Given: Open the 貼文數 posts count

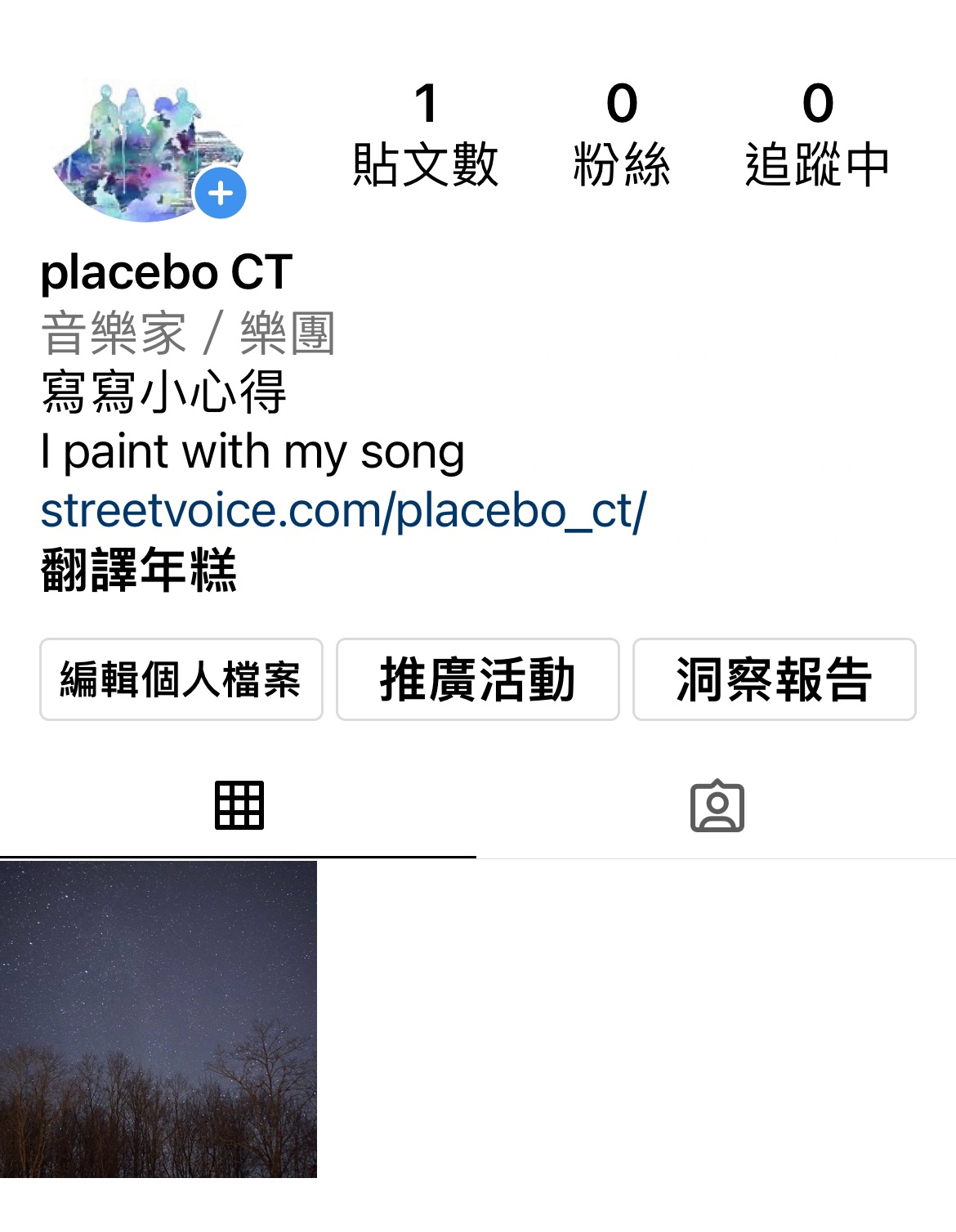Looking at the screenshot, I should 425,135.
